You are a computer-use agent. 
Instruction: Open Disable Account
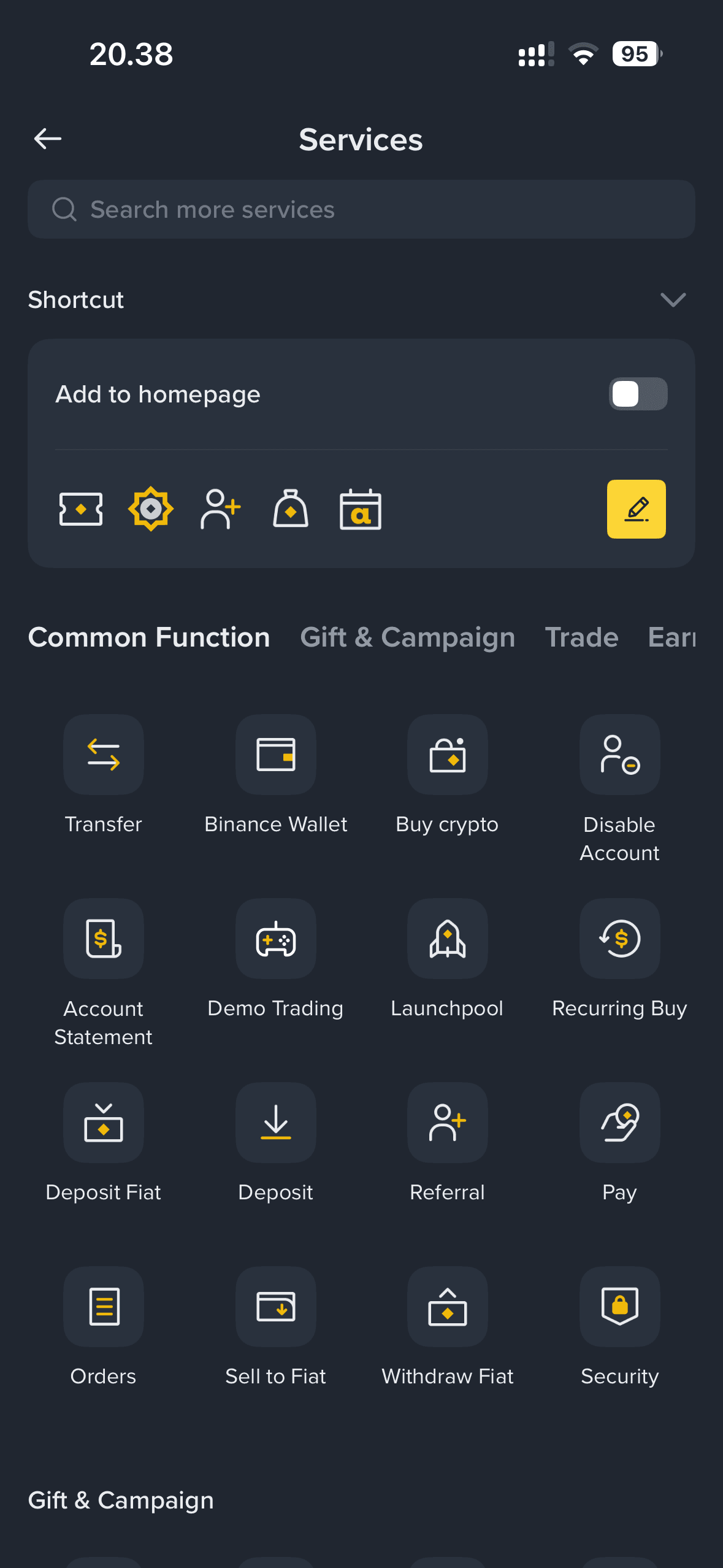(x=619, y=755)
